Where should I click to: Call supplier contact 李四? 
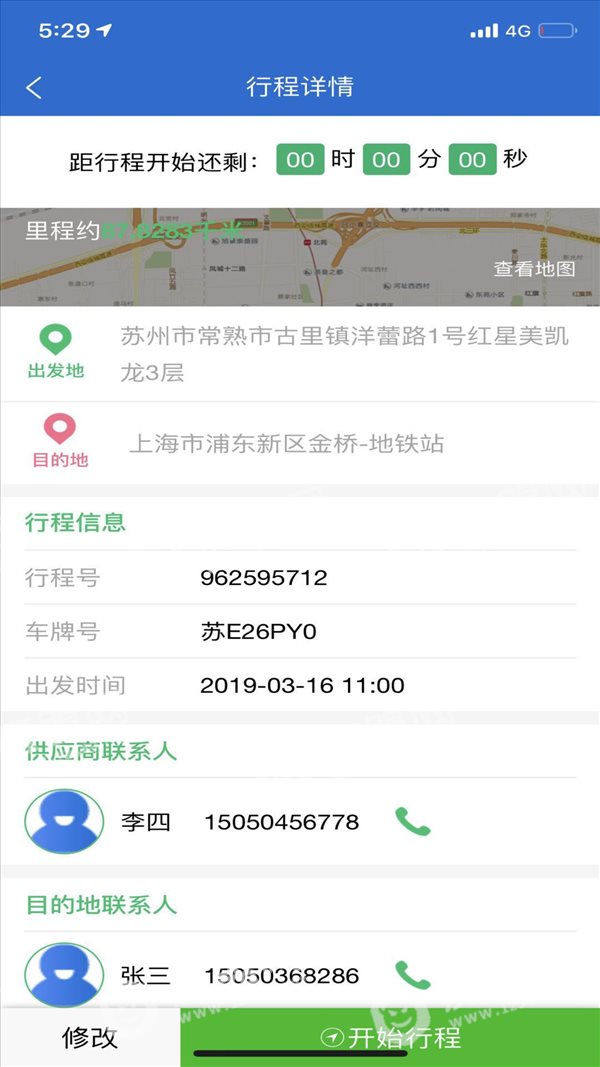click(x=412, y=821)
